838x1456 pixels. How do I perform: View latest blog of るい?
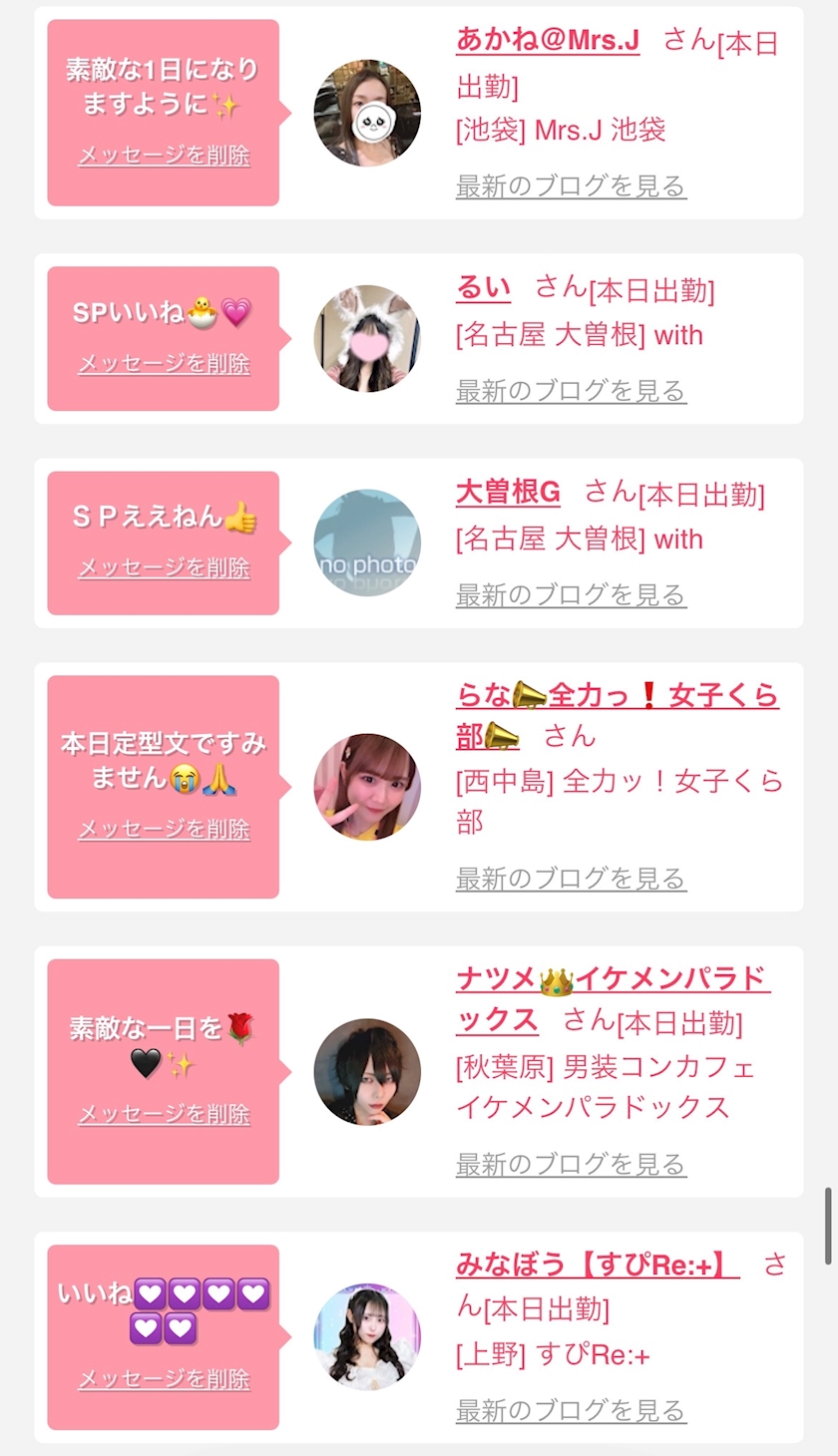571,391
